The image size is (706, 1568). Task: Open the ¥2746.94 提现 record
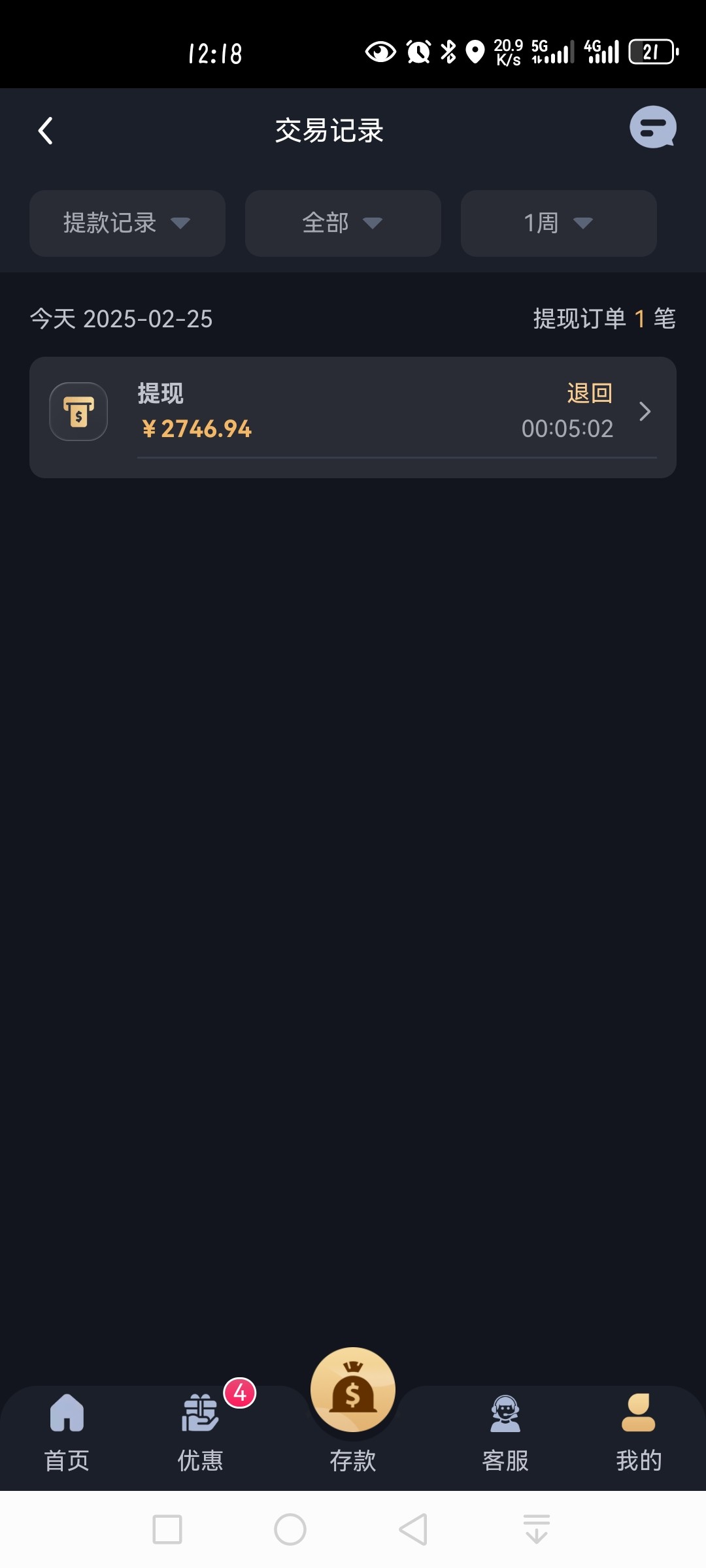(x=353, y=413)
